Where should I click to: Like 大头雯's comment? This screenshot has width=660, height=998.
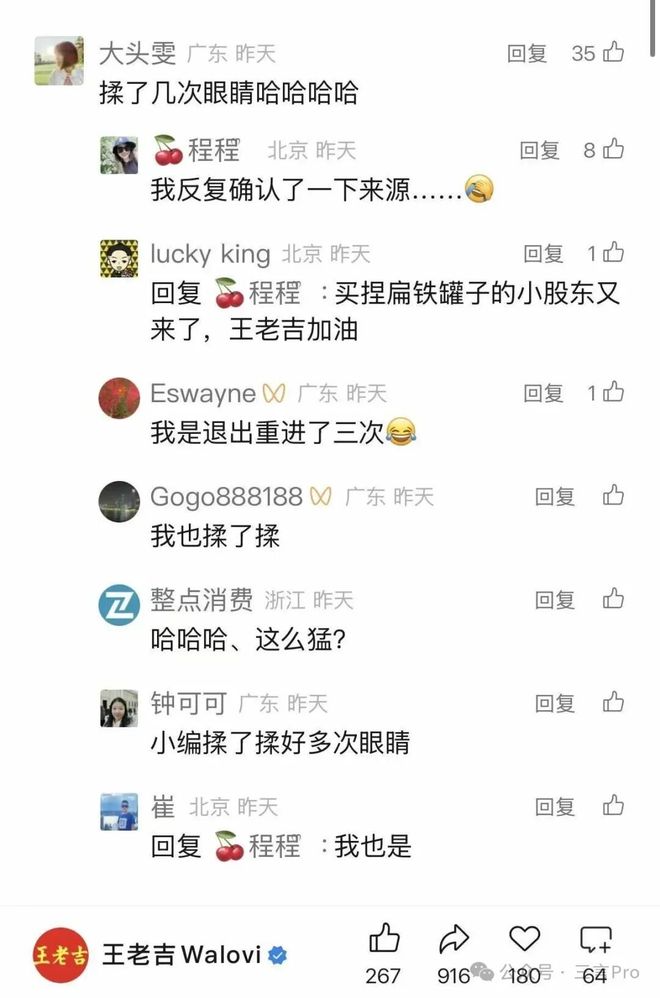614,53
